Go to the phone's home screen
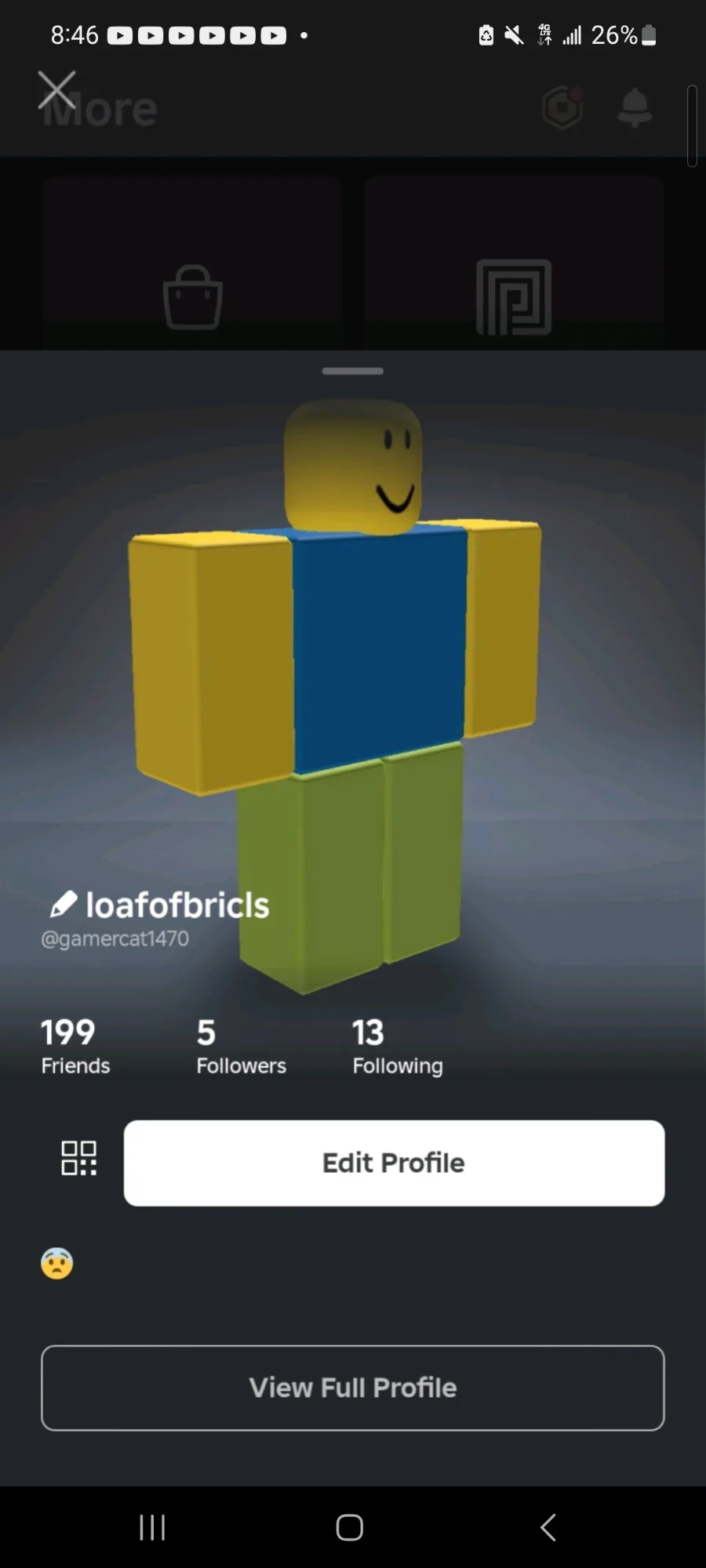Image resolution: width=706 pixels, height=1568 pixels. [350, 1527]
